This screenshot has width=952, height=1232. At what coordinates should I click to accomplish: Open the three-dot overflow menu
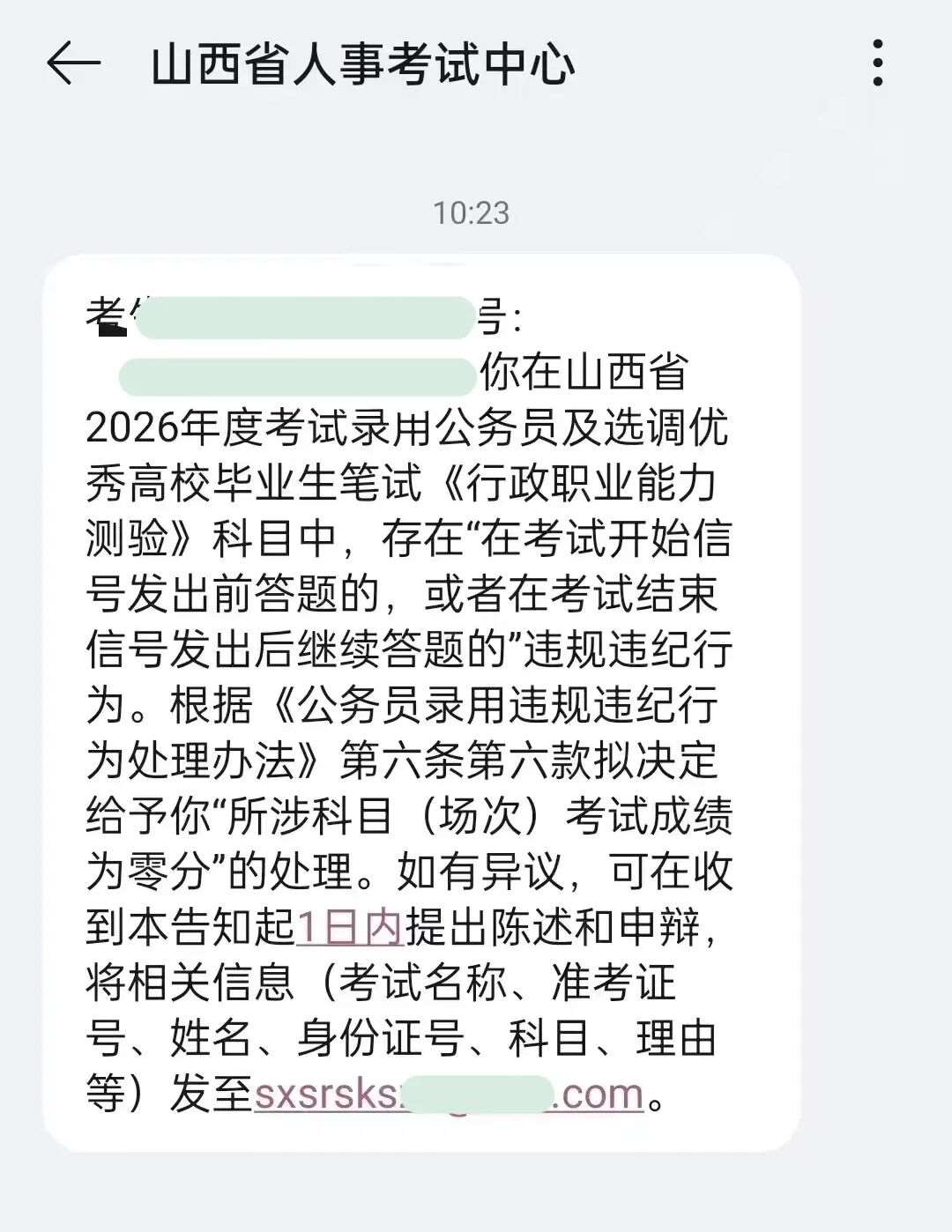point(877,63)
